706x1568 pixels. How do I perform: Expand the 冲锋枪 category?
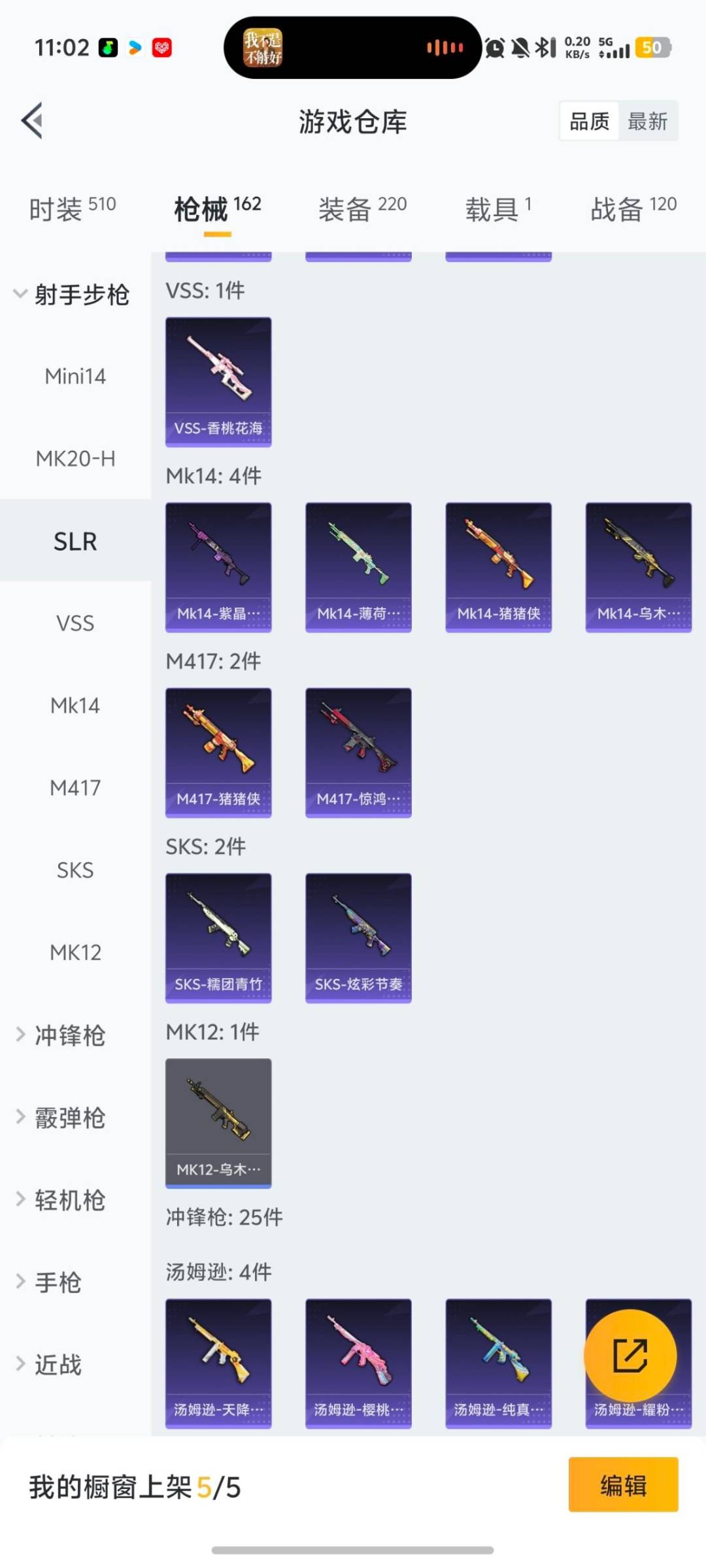click(x=69, y=1036)
